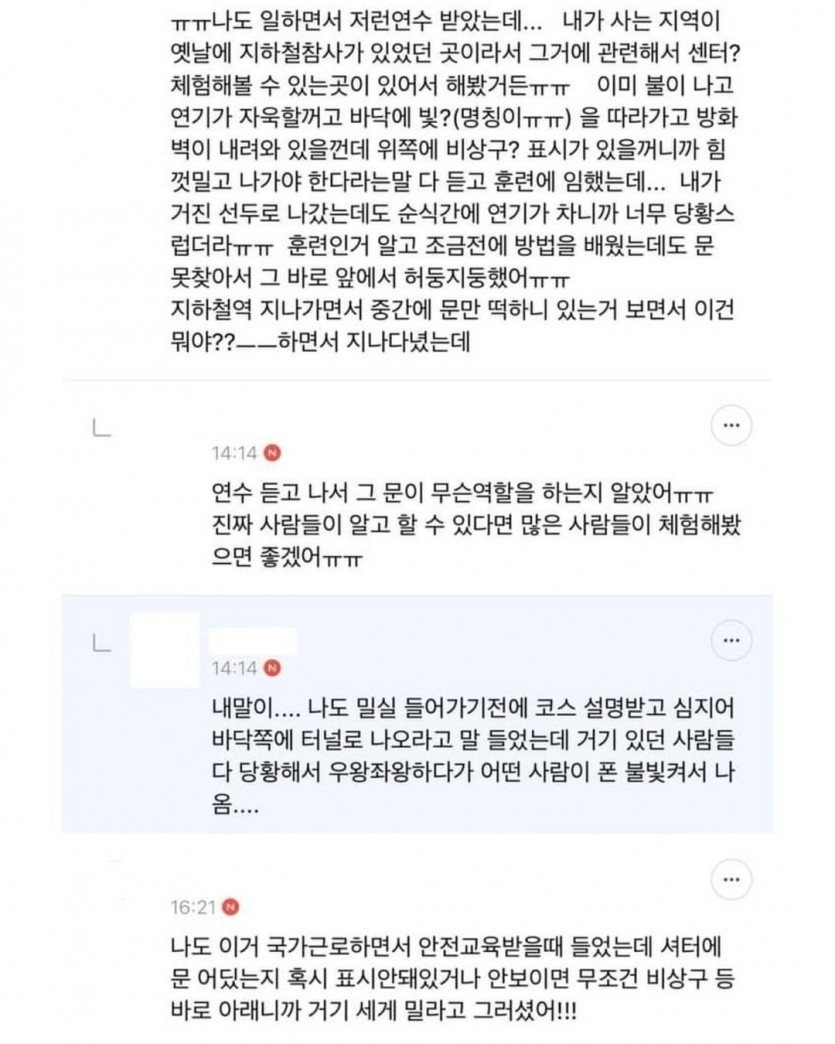Open overflow menu on the highlighted reply starting 내말이
Viewport: 835px width, 1044px height.
pyautogui.click(x=731, y=639)
